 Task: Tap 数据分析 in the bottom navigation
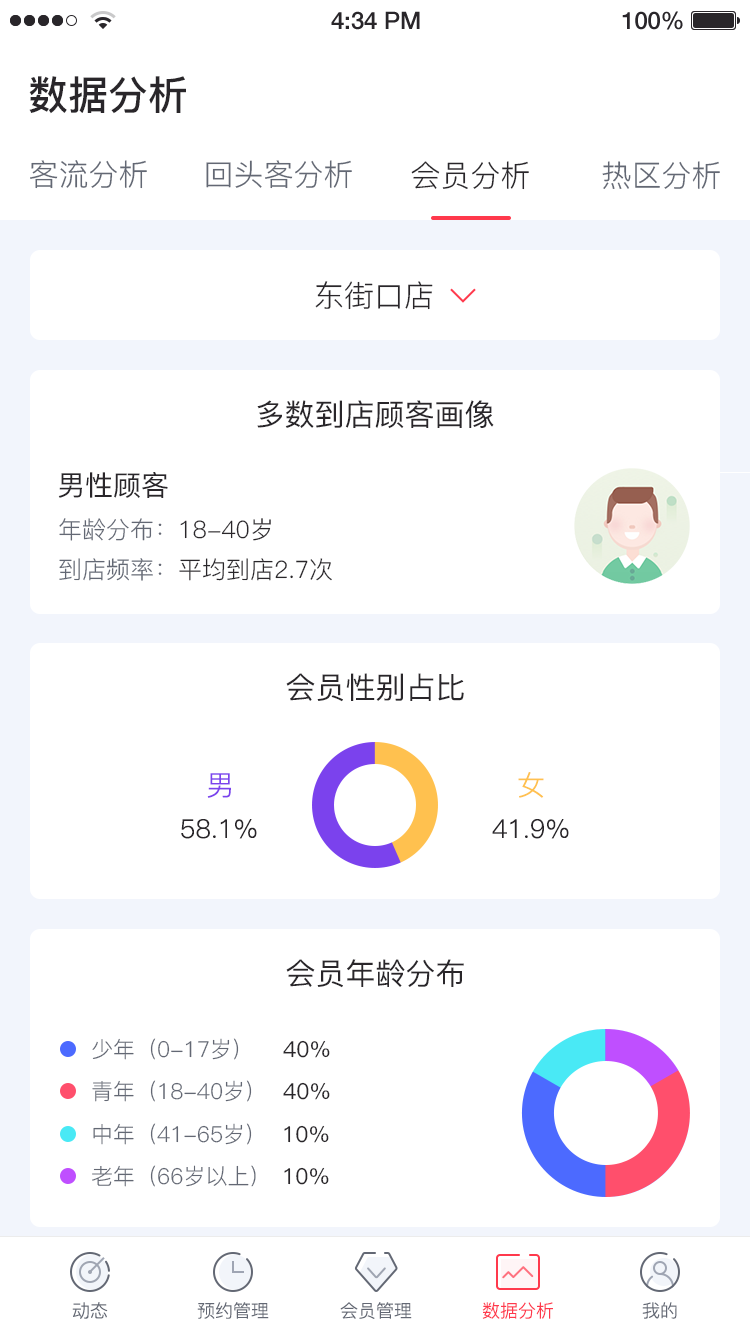click(x=518, y=1285)
